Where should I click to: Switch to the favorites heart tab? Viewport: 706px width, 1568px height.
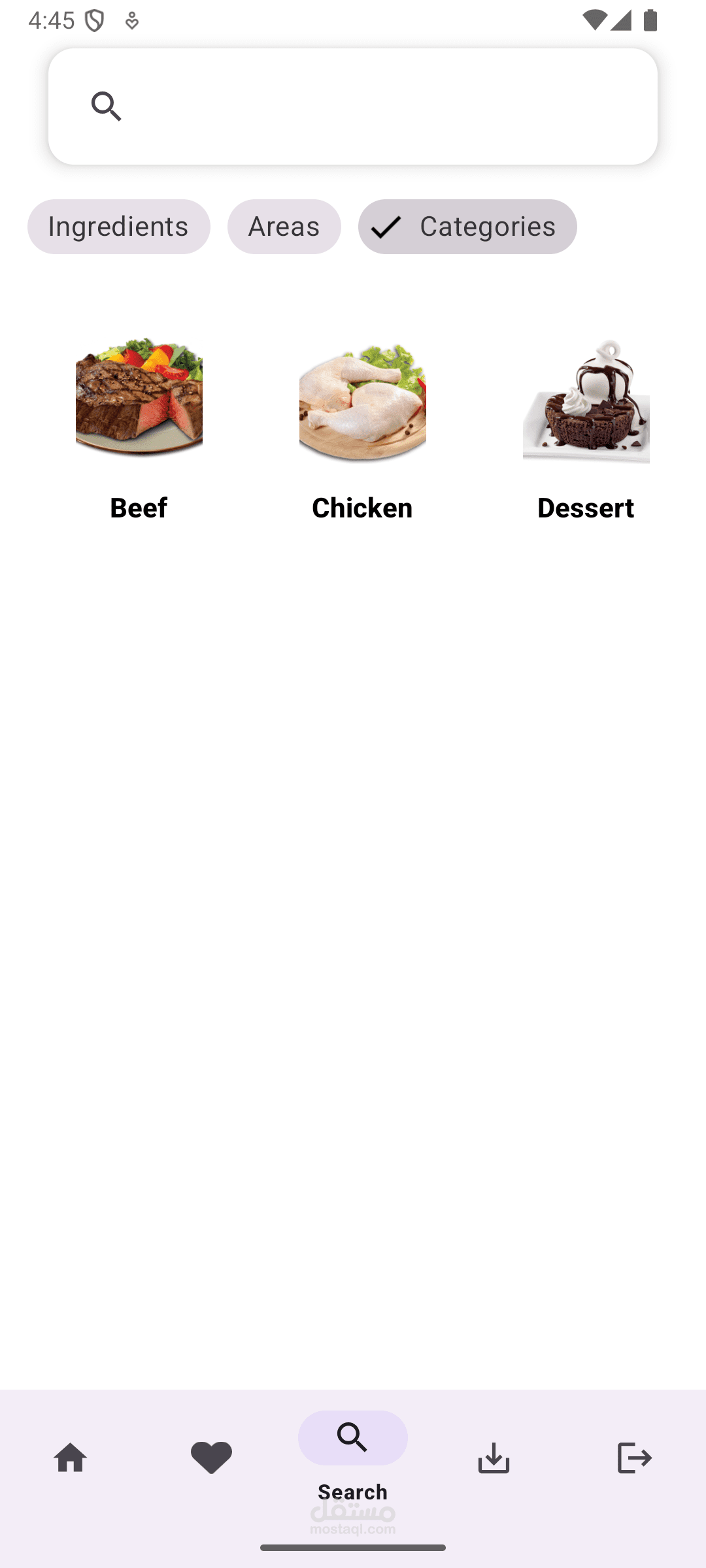211,1458
